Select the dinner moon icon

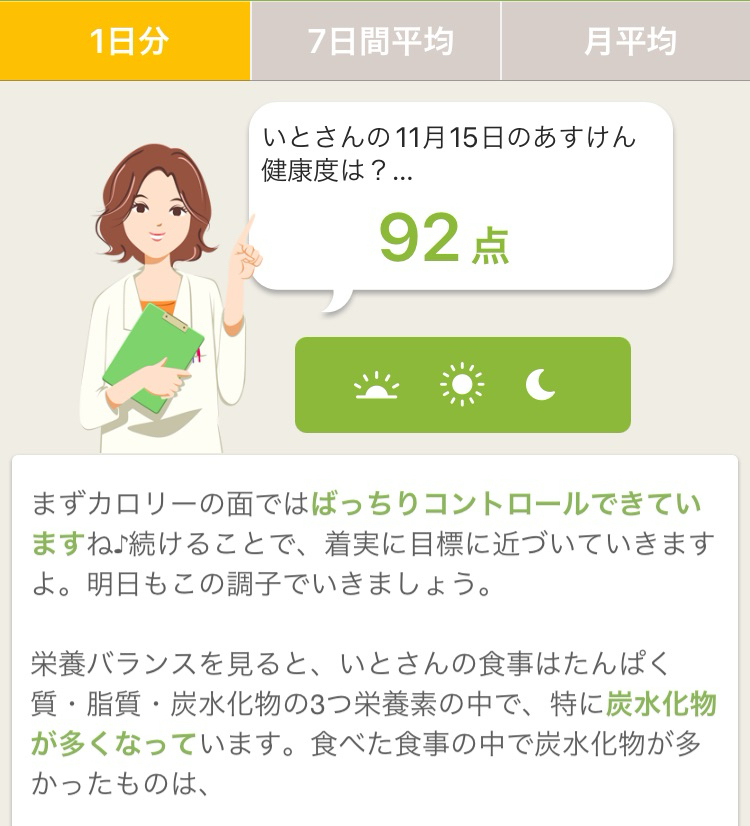pos(541,385)
